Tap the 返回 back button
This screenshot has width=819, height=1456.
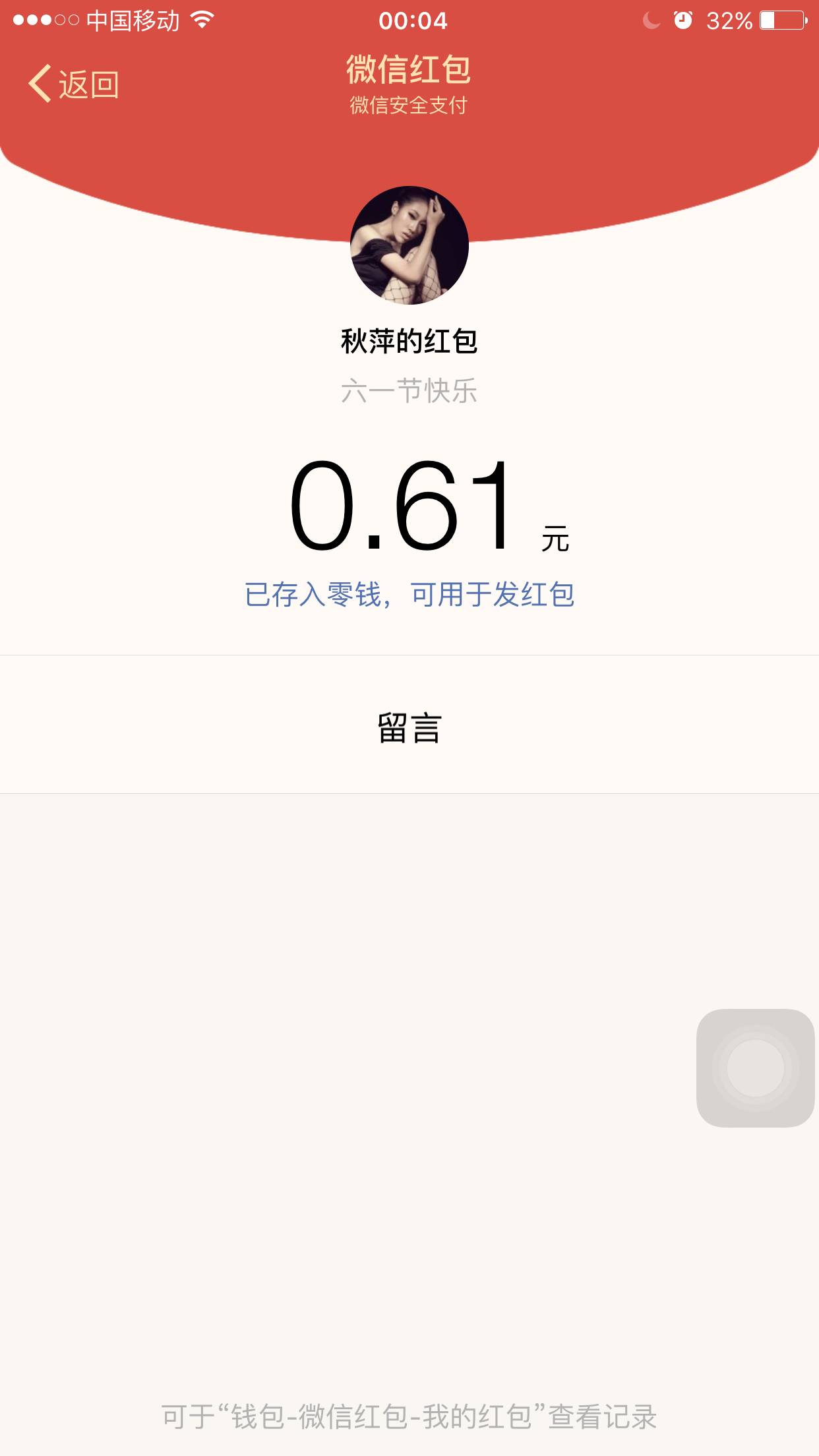[x=74, y=84]
